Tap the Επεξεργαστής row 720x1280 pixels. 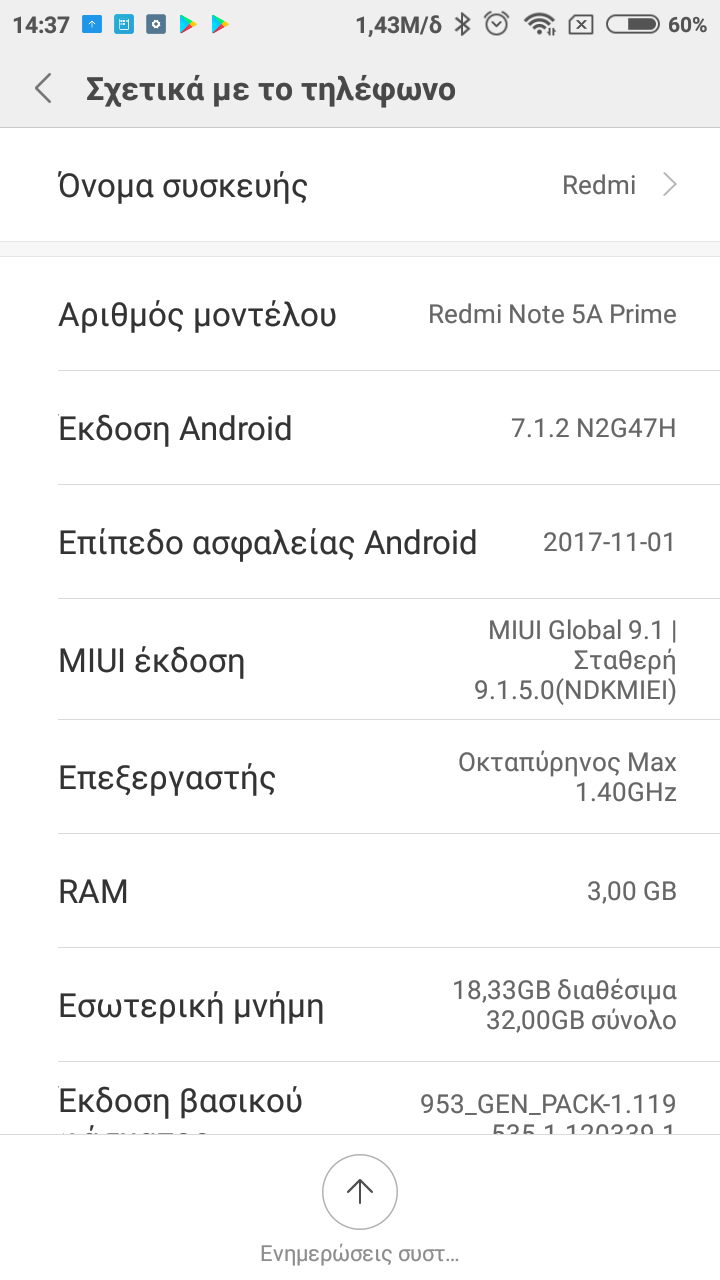pos(360,777)
